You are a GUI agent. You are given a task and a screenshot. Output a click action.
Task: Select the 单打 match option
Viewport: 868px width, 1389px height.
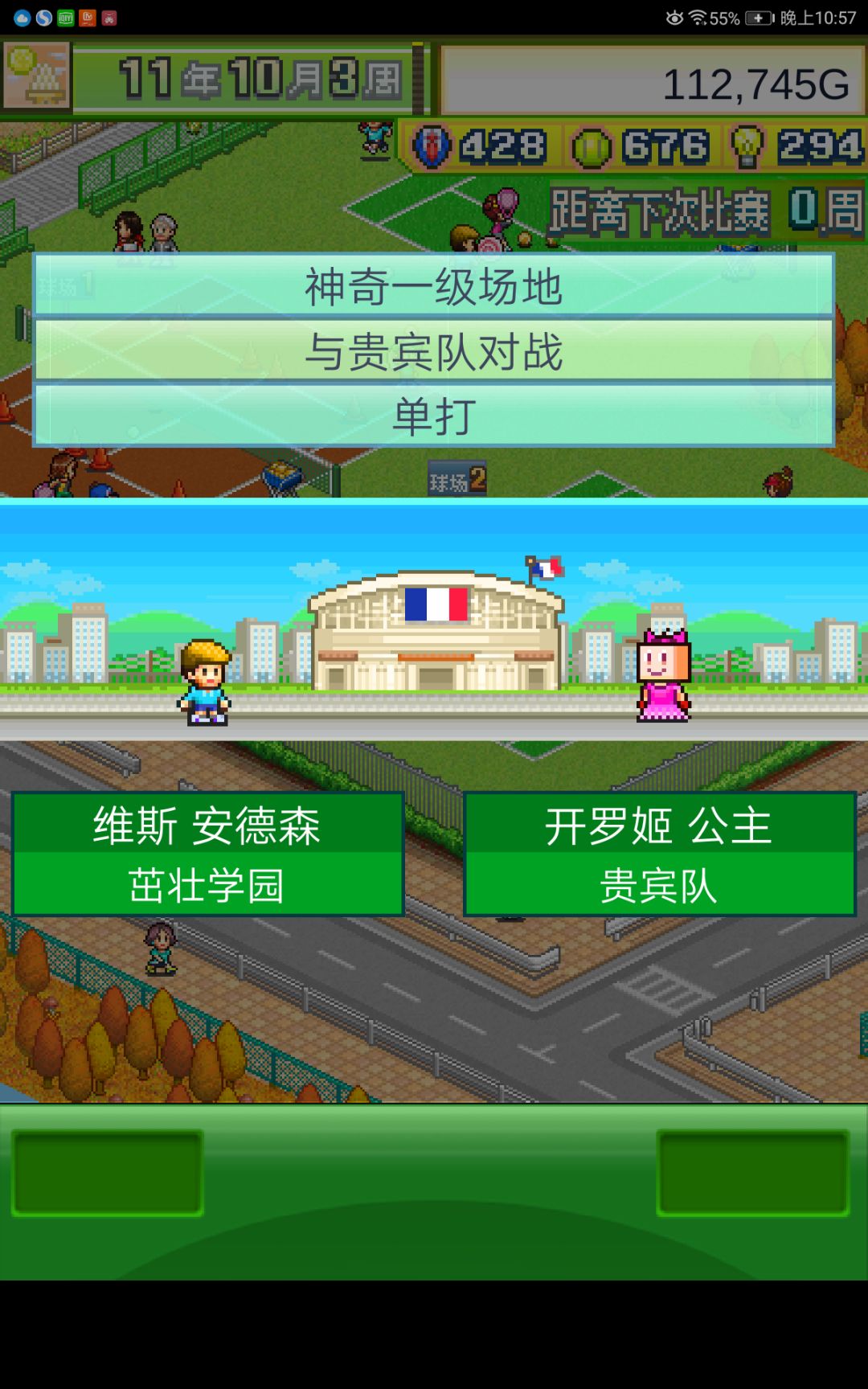[434, 414]
